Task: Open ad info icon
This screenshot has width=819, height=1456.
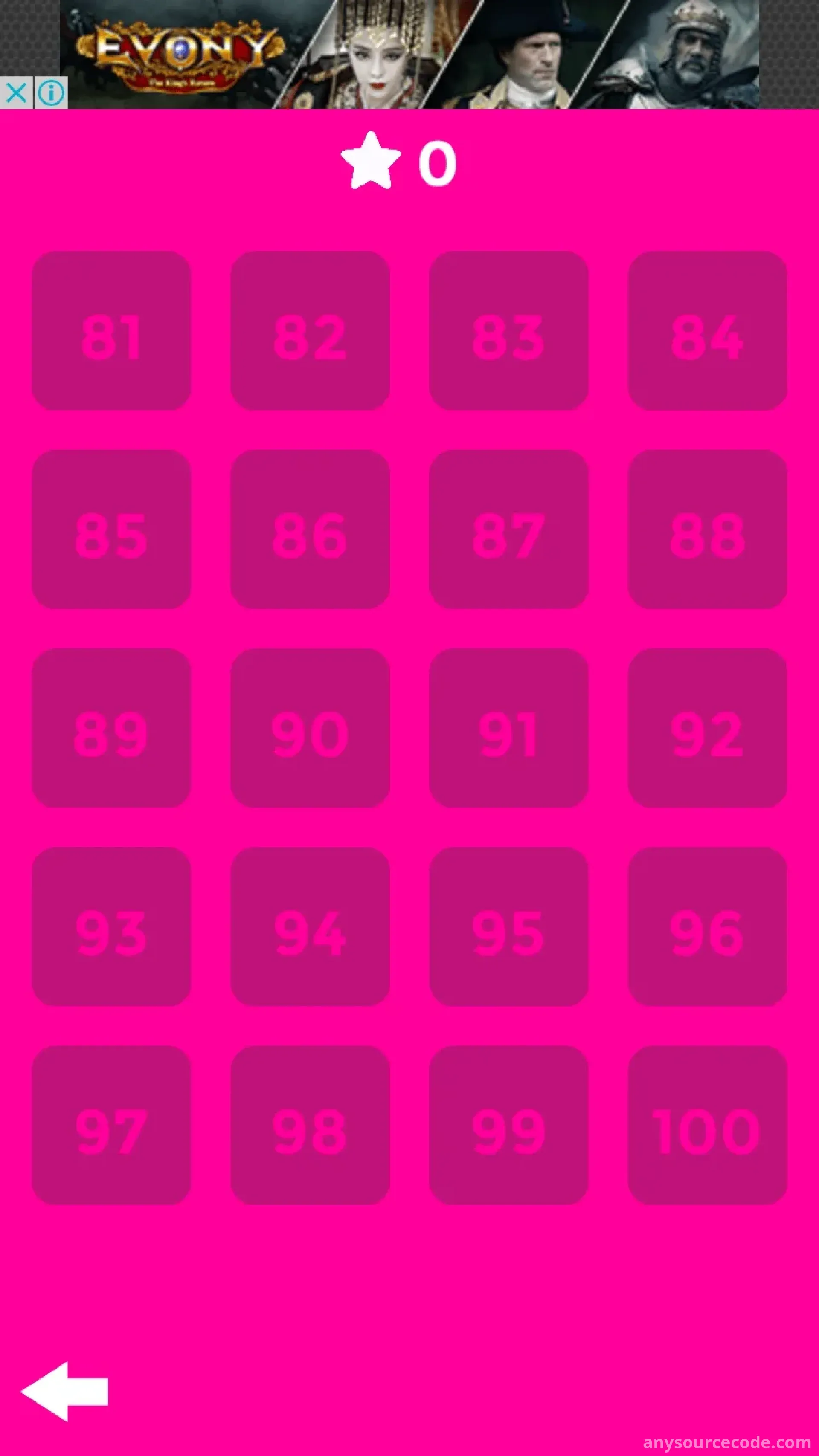Action: pyautogui.click(x=51, y=93)
